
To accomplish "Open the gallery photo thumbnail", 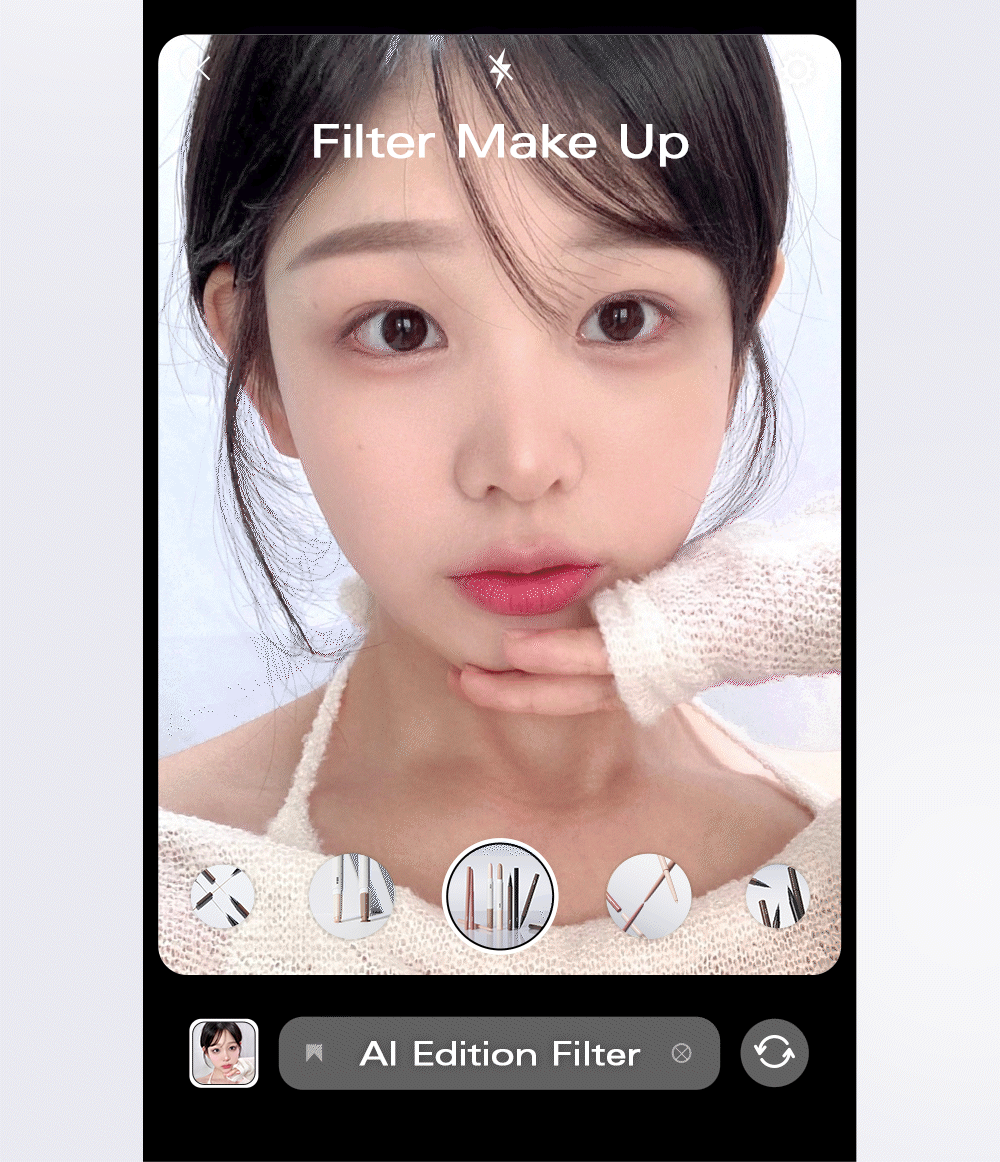I will point(224,1053).
